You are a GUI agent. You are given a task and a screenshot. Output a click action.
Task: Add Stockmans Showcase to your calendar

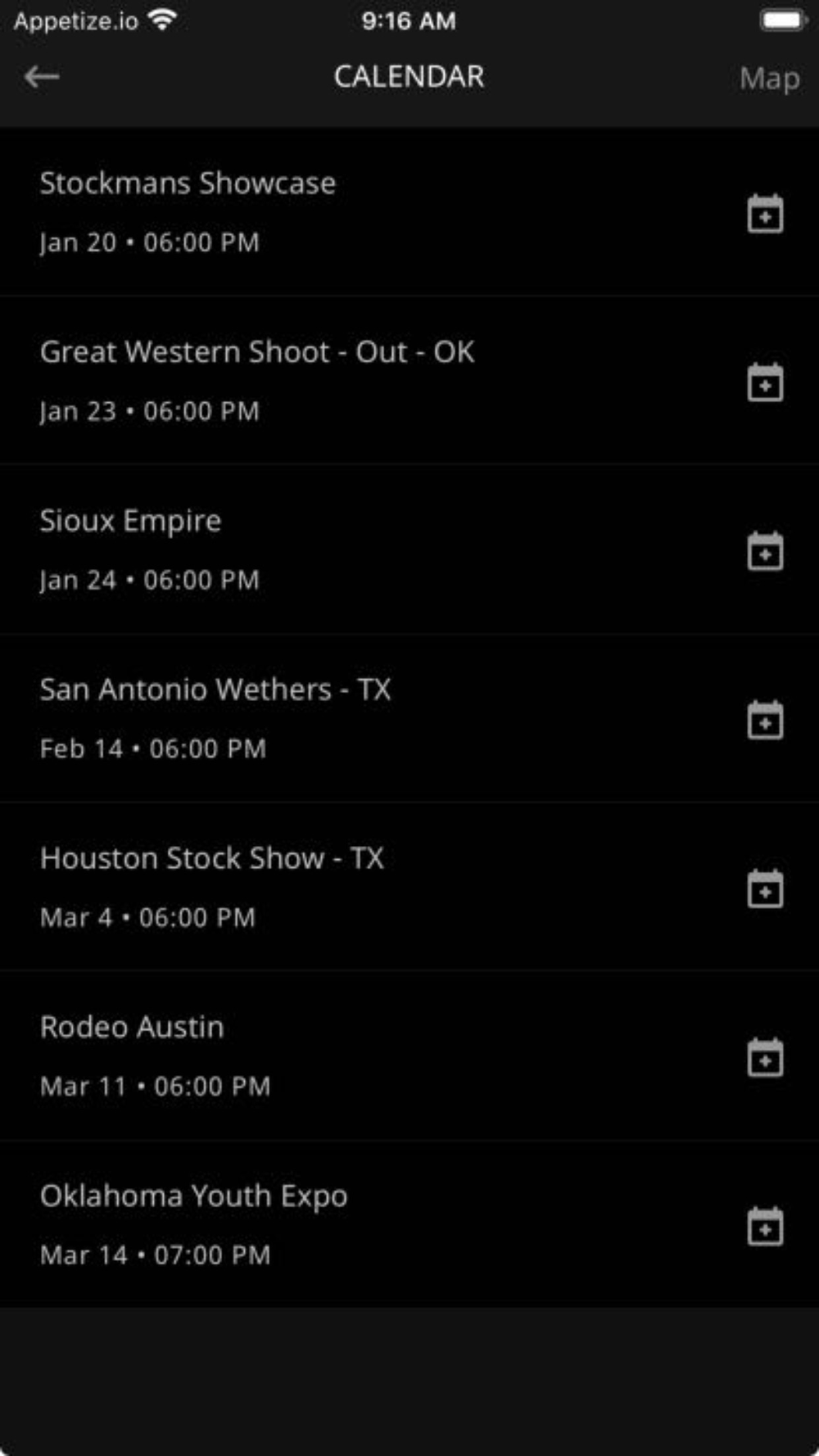point(765,214)
